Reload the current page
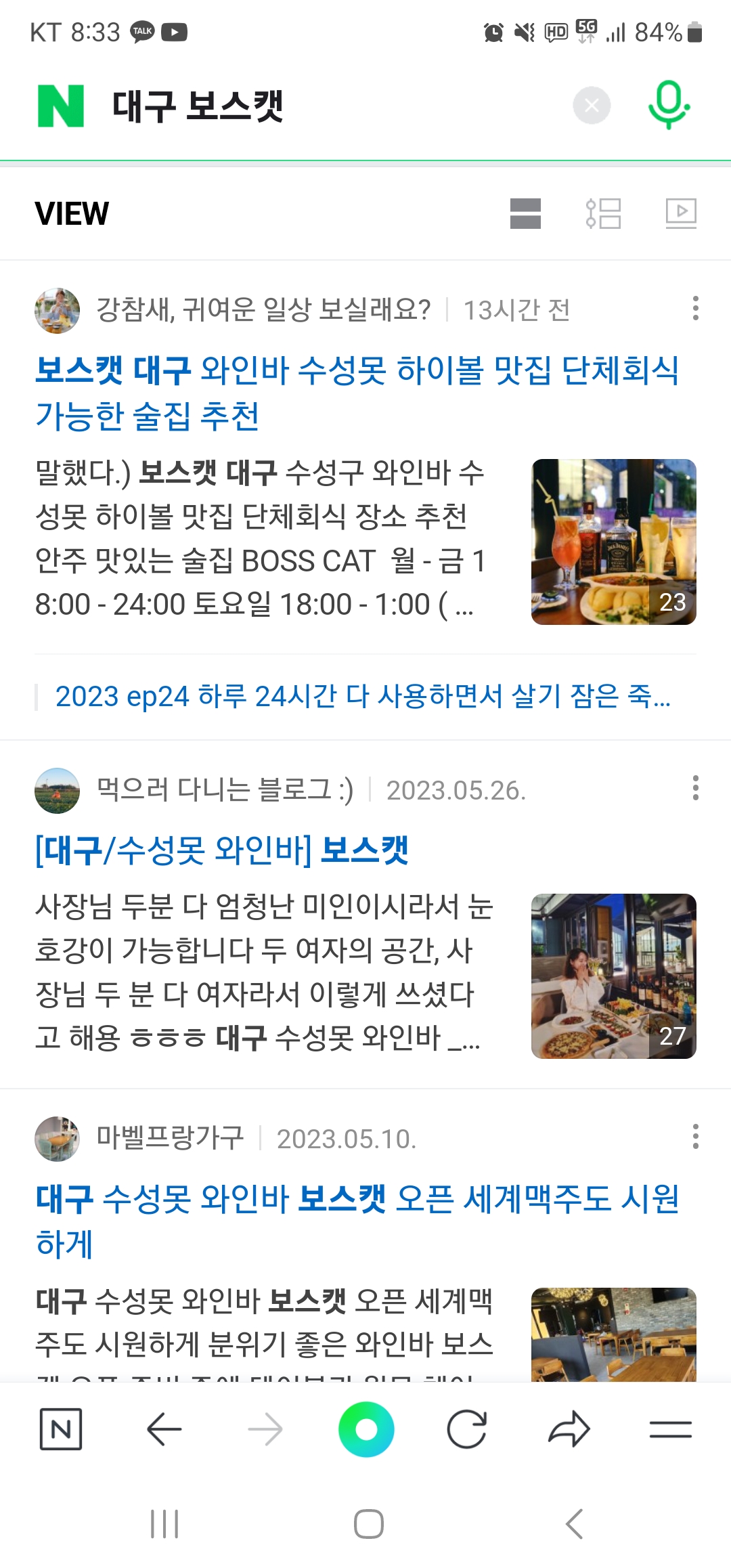This screenshot has width=731, height=1568. pyautogui.click(x=467, y=1429)
